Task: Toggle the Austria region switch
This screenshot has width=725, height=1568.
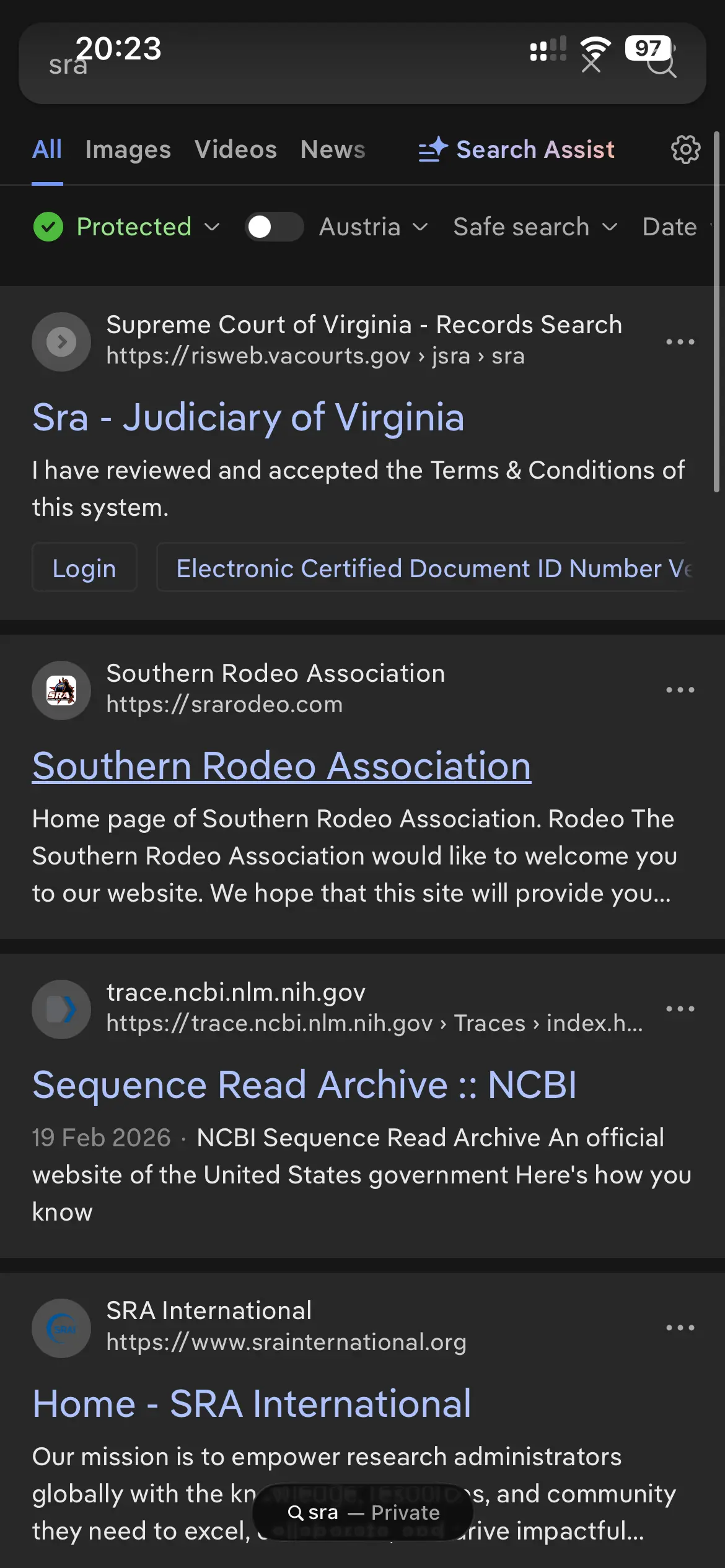Action: click(274, 227)
